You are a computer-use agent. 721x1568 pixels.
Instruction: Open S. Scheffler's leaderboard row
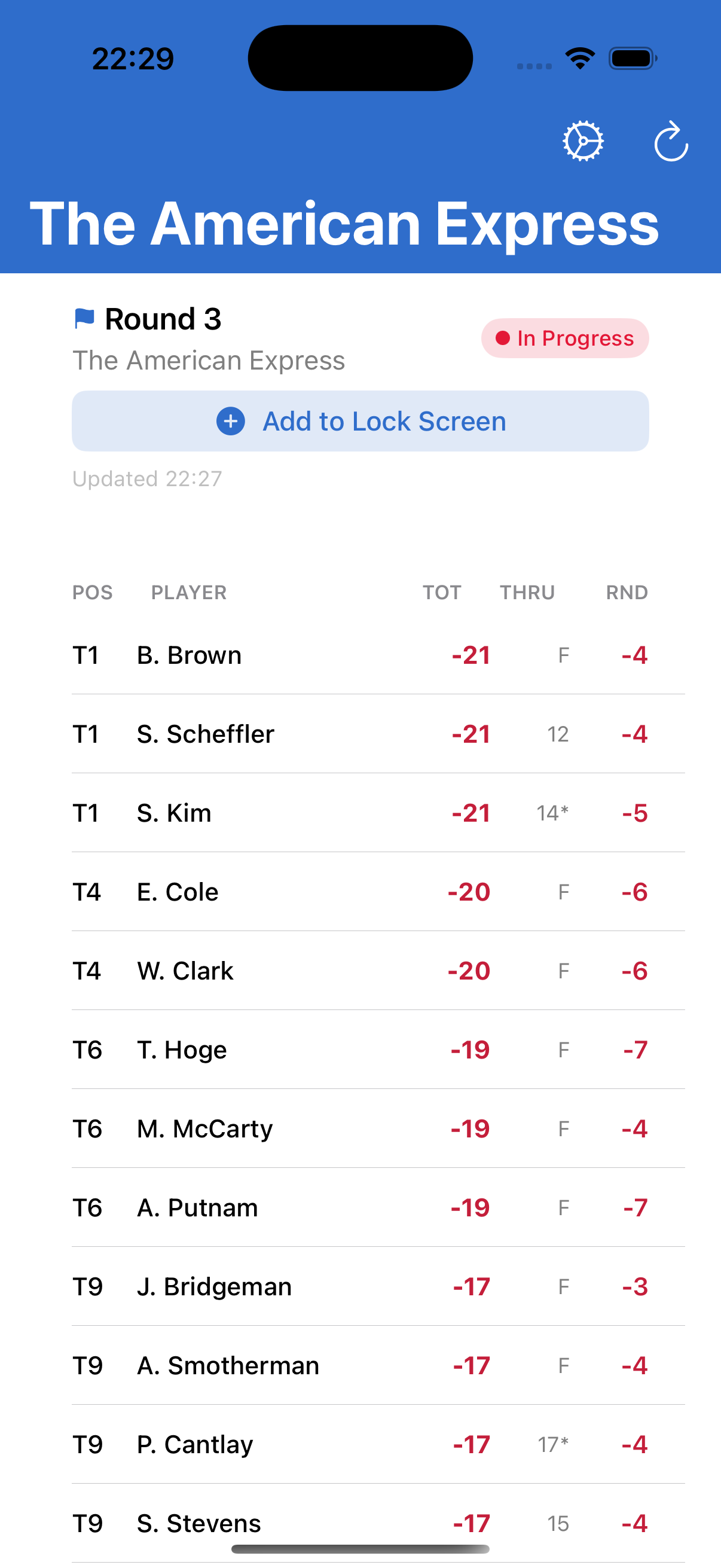[360, 734]
